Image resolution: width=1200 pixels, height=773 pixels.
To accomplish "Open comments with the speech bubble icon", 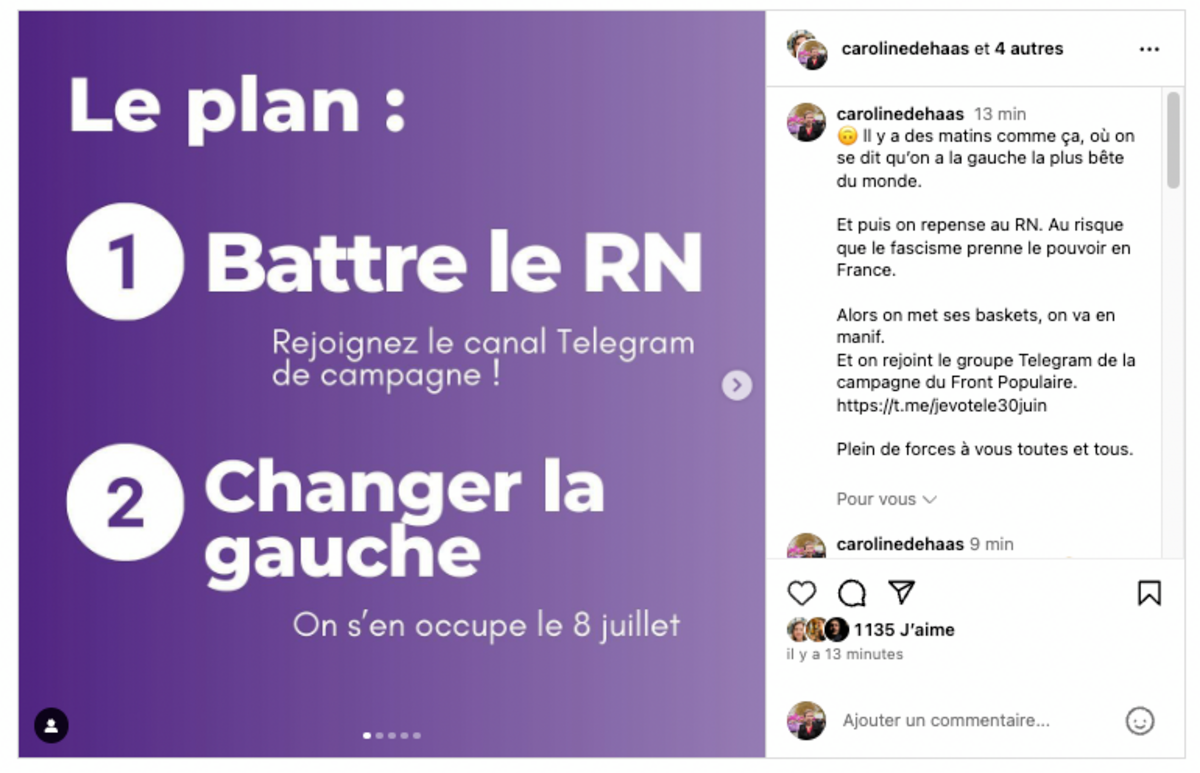I will tap(852, 593).
